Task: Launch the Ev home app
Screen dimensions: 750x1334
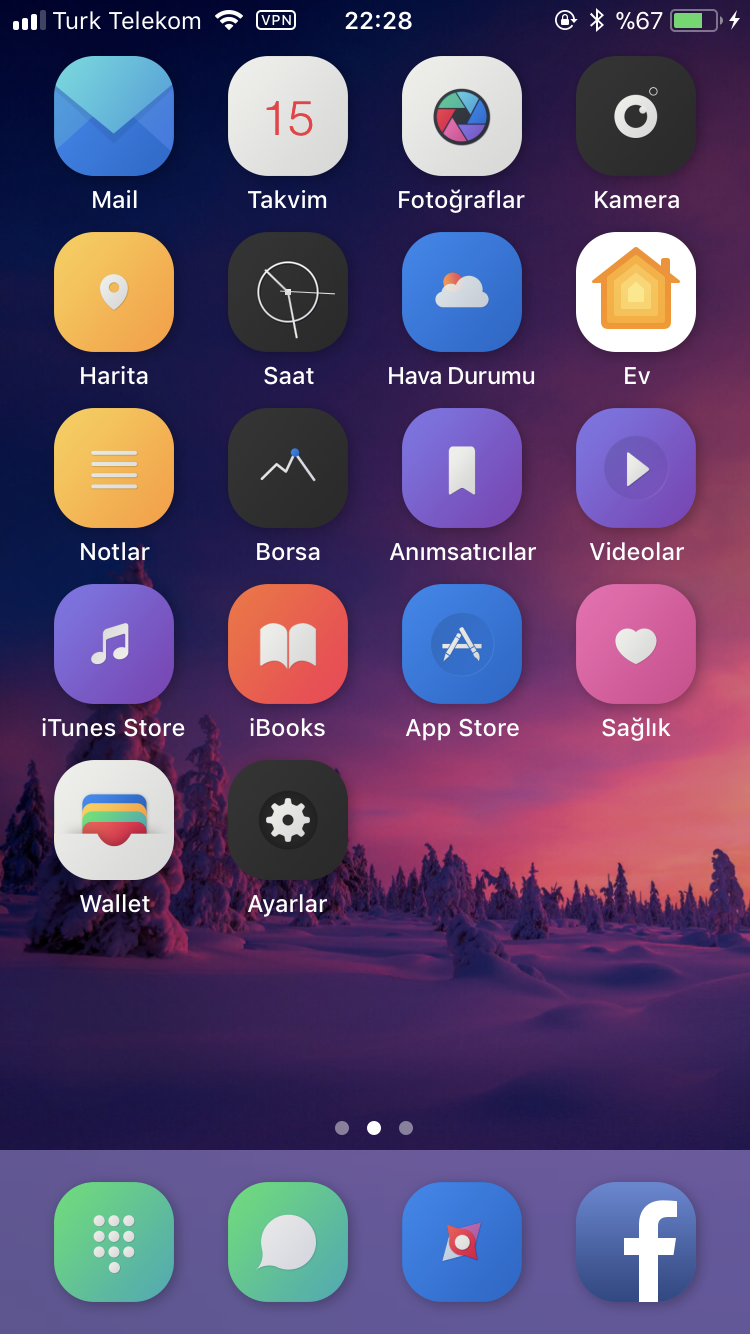Action: 636,292
